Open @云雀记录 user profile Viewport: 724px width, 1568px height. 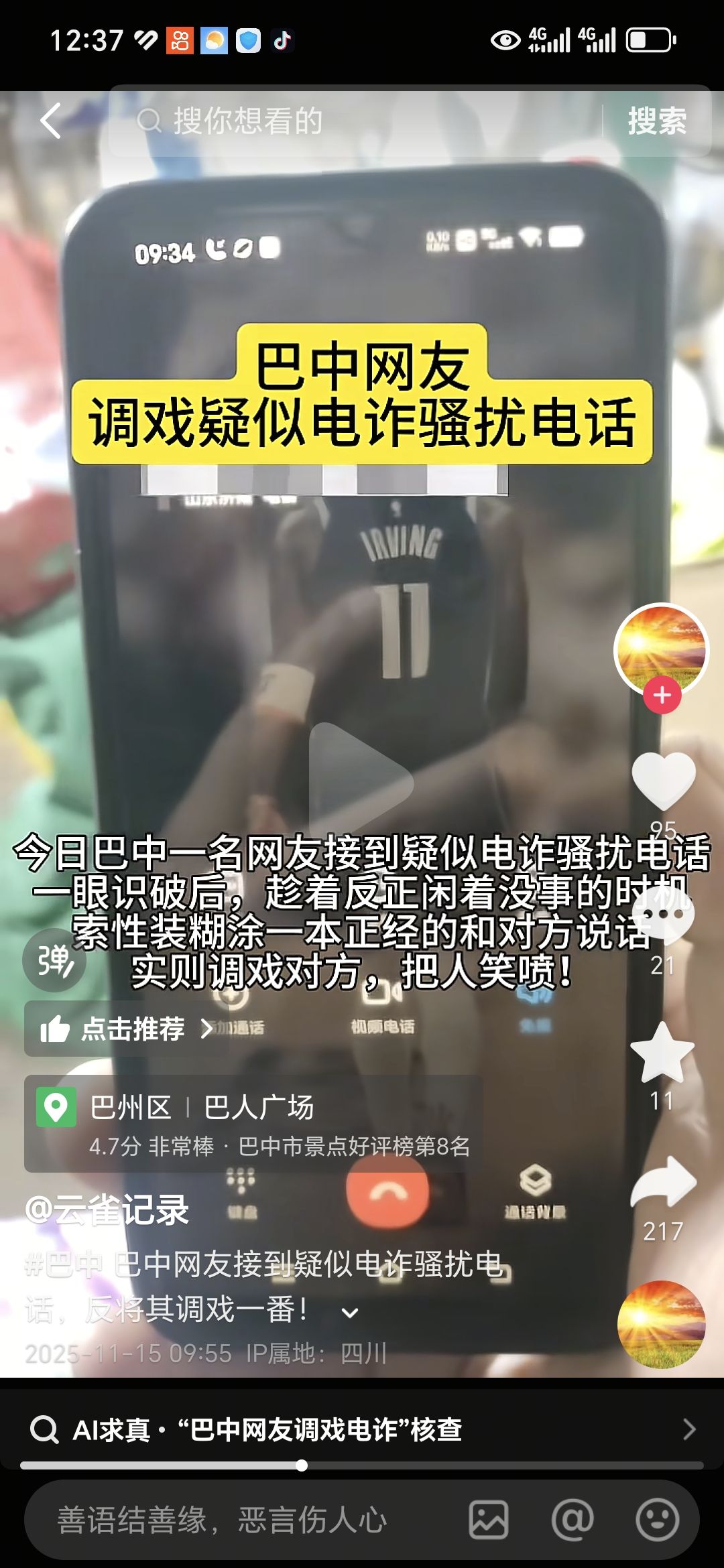tap(107, 1211)
